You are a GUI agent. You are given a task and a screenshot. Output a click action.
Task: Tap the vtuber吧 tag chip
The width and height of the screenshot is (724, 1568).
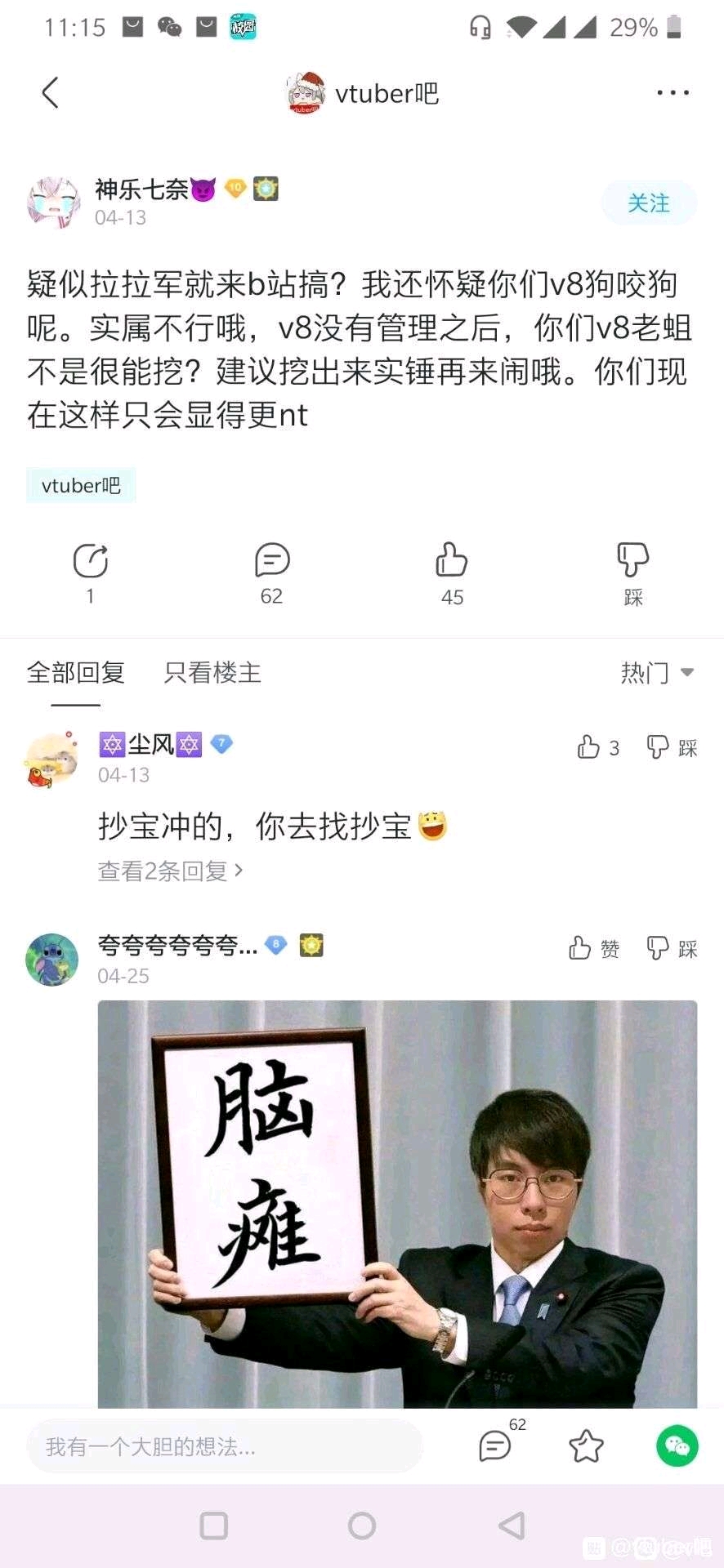pos(81,486)
